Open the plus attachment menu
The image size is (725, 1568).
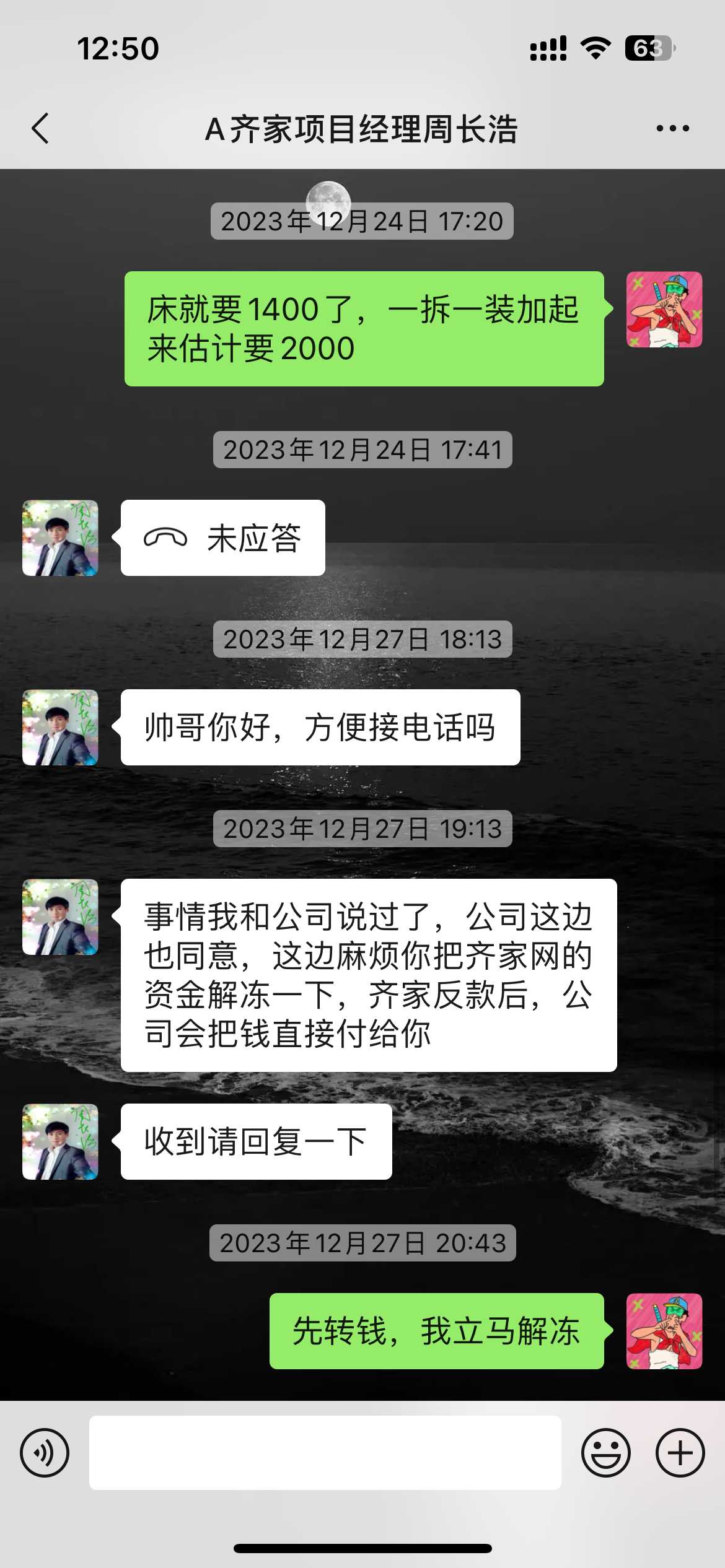click(x=680, y=1452)
